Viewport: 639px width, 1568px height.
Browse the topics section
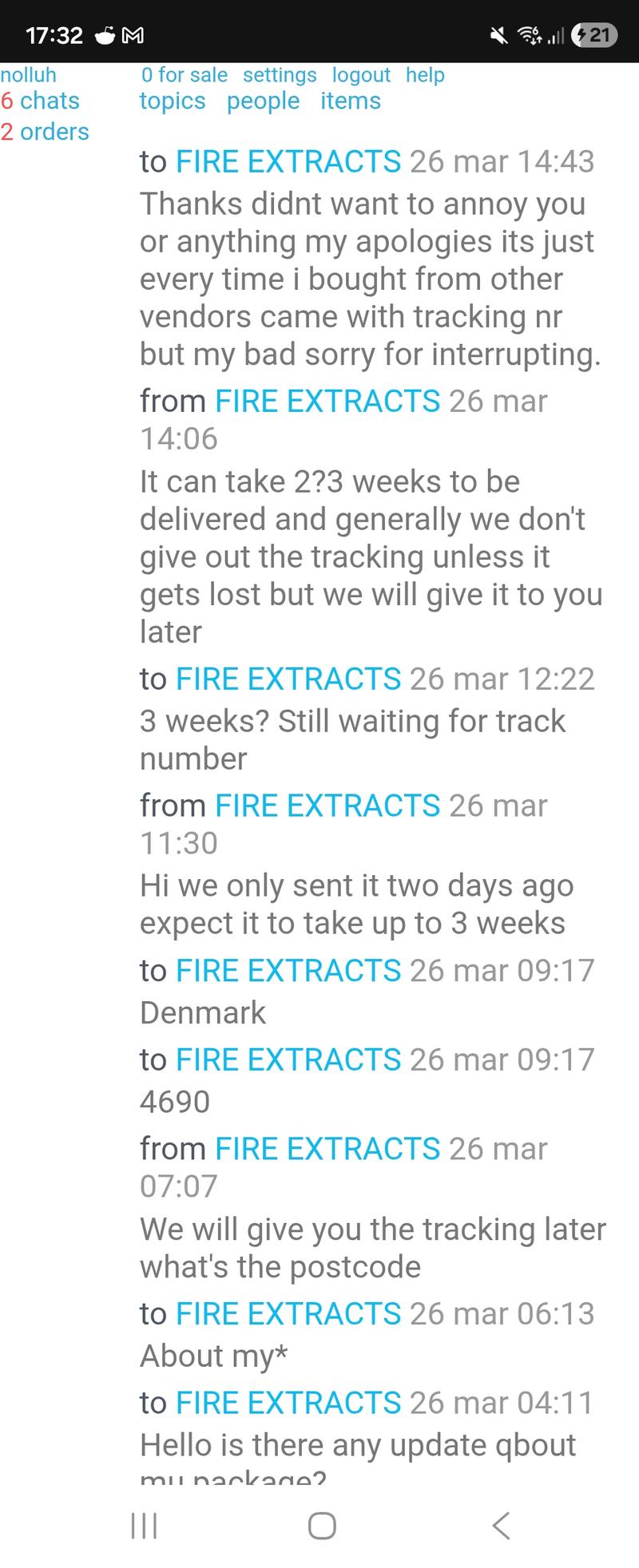173,101
